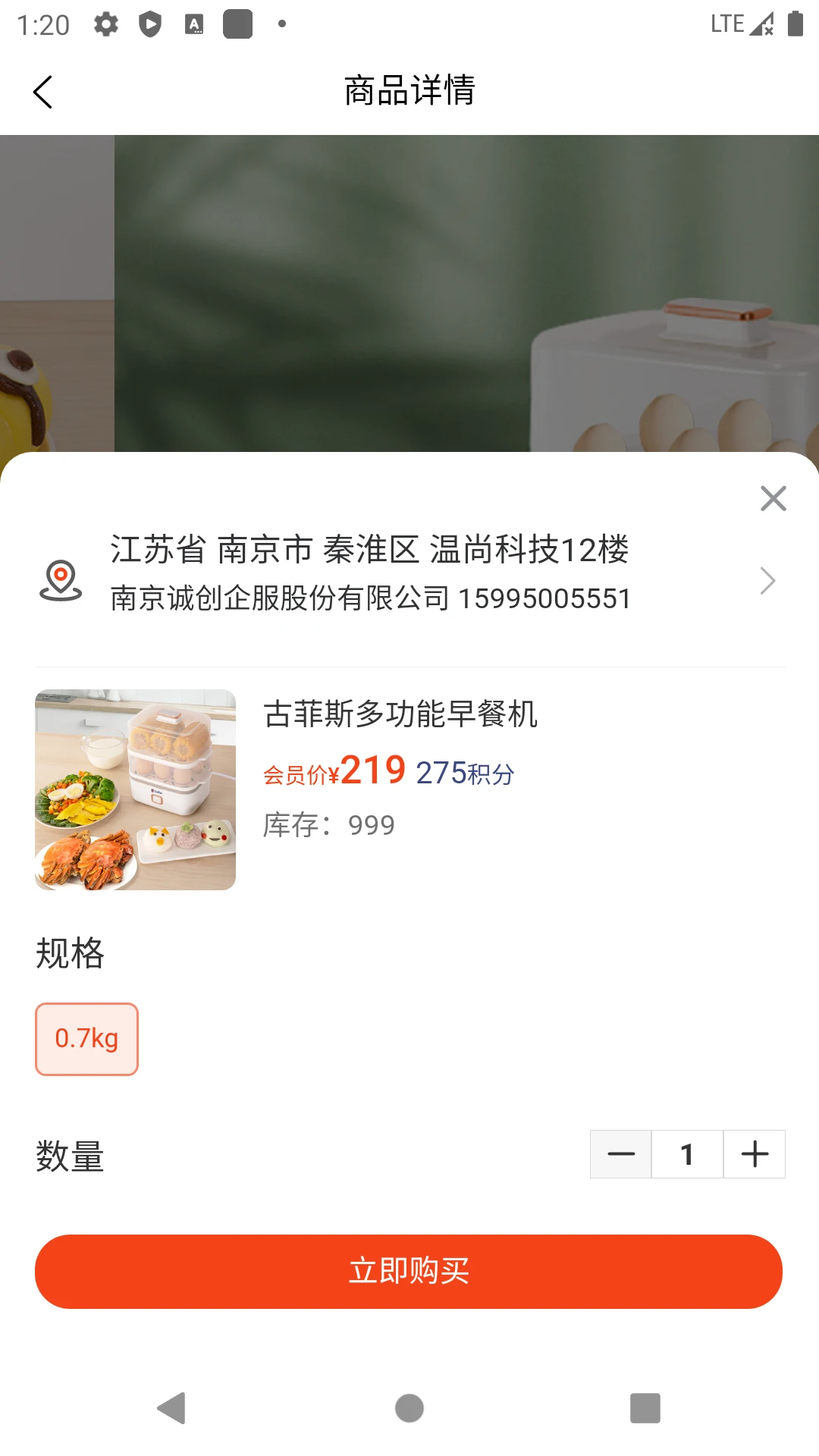Increase quantity with the plus button

click(x=755, y=1154)
